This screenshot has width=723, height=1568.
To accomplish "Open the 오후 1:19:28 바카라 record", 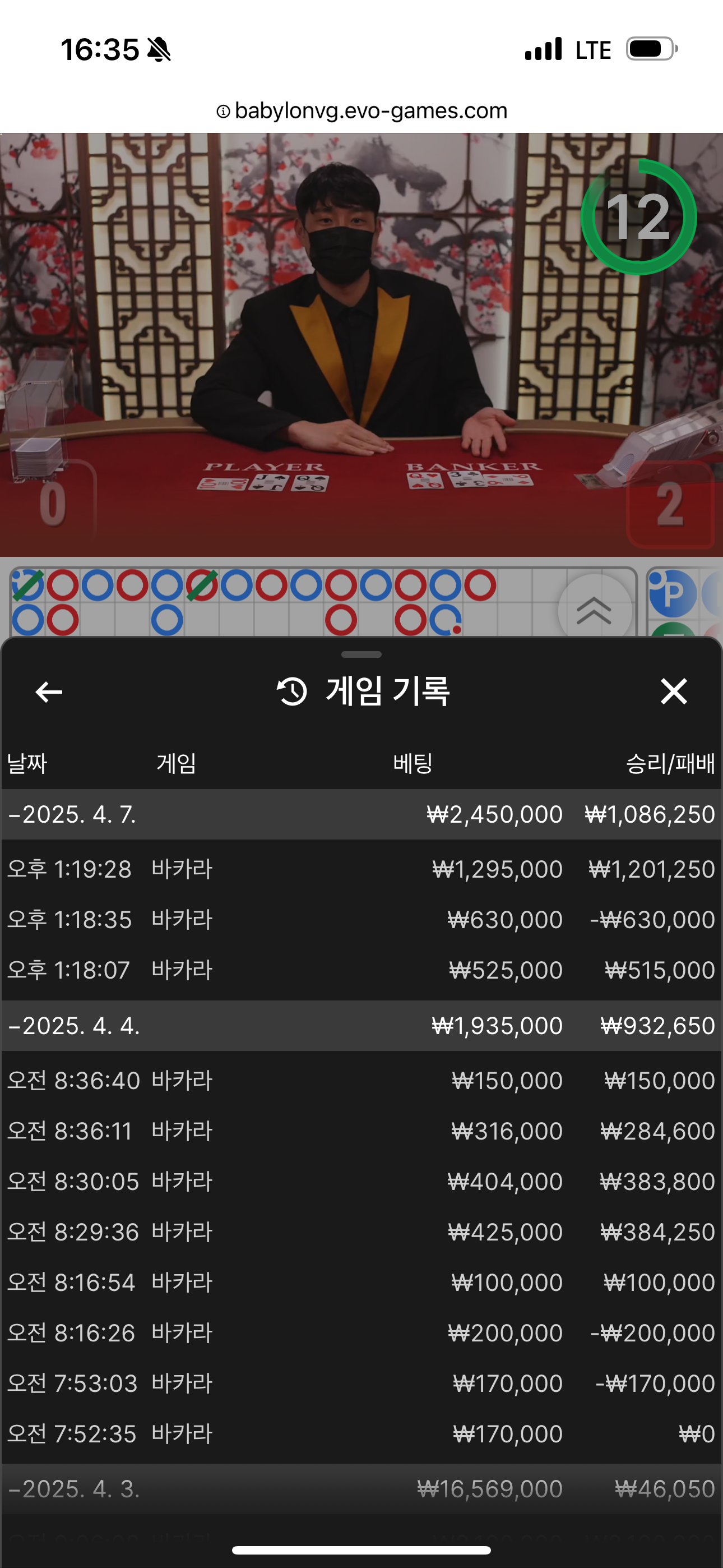I will coord(361,869).
